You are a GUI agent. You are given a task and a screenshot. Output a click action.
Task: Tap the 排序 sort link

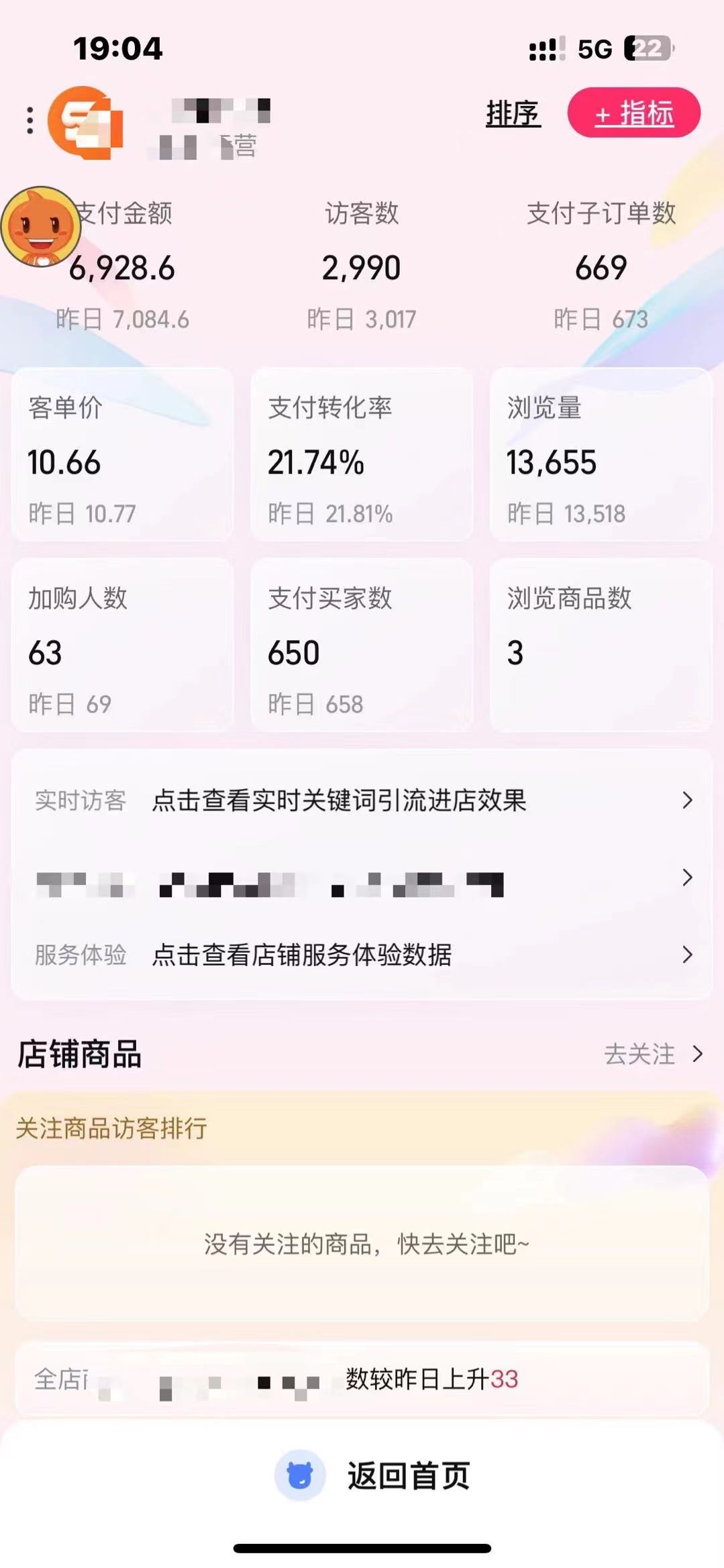pos(513,113)
